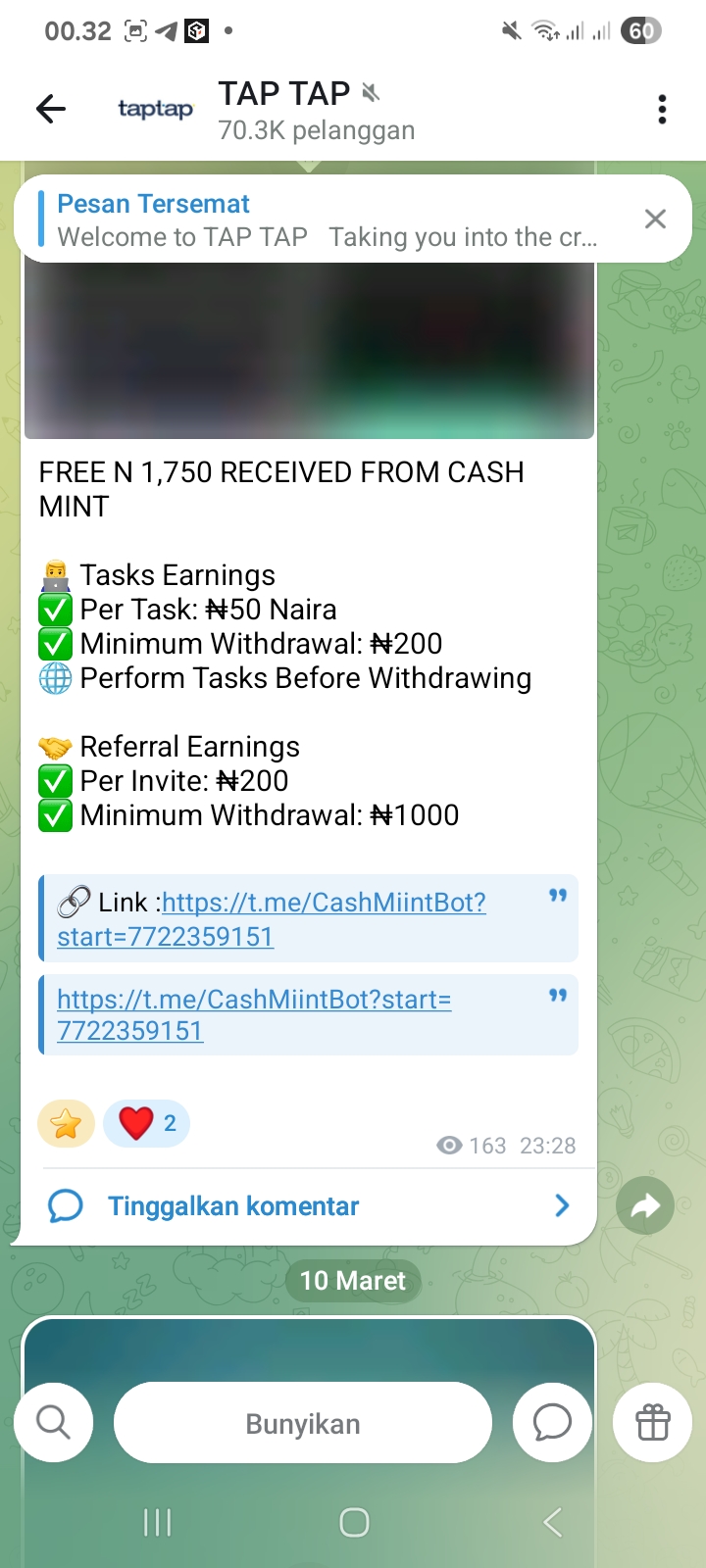This screenshot has height=1568, width=706.
Task: Open the second CashMiintBot start link
Action: [253, 1001]
